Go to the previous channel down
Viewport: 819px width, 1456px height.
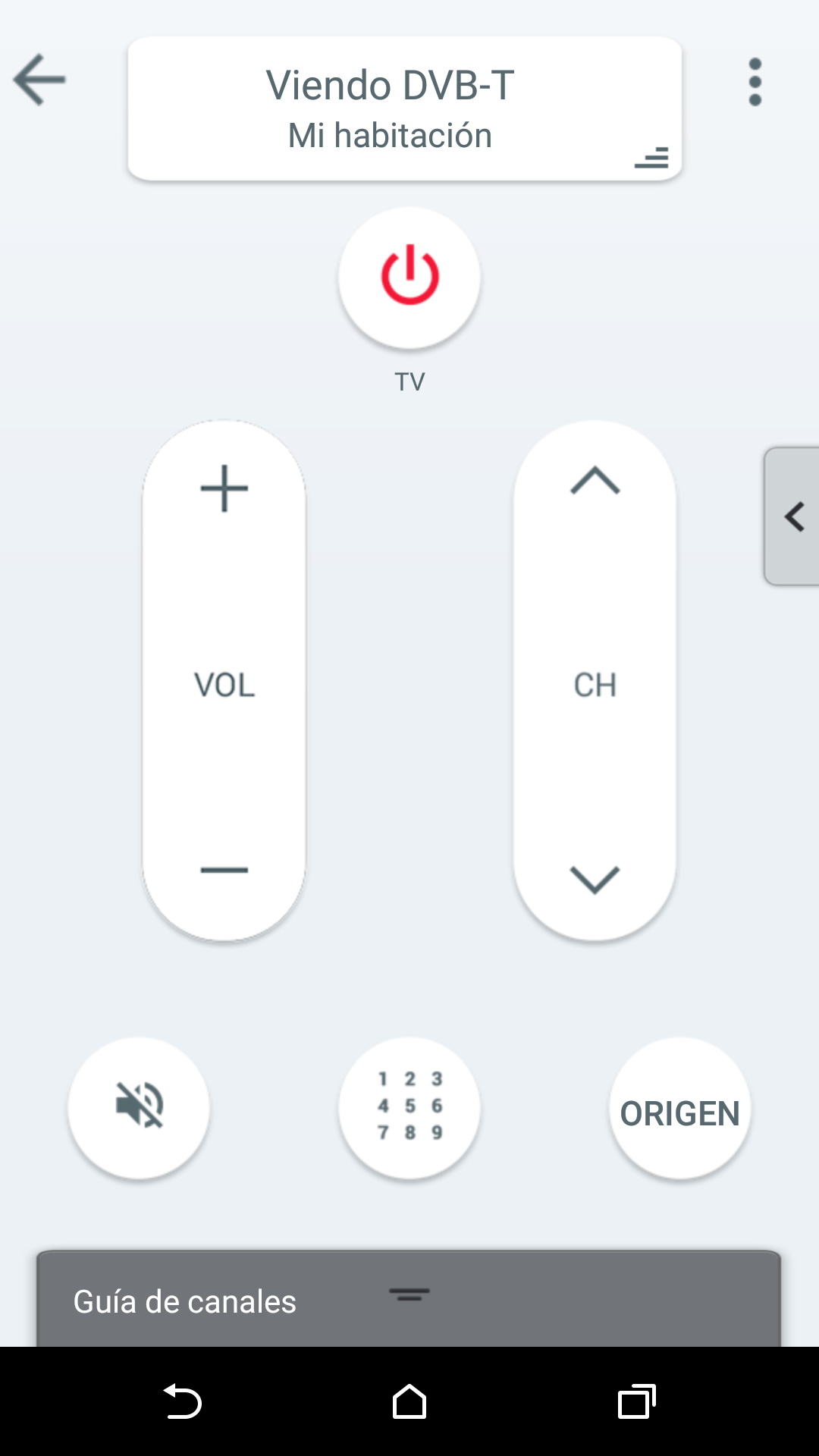tap(595, 880)
